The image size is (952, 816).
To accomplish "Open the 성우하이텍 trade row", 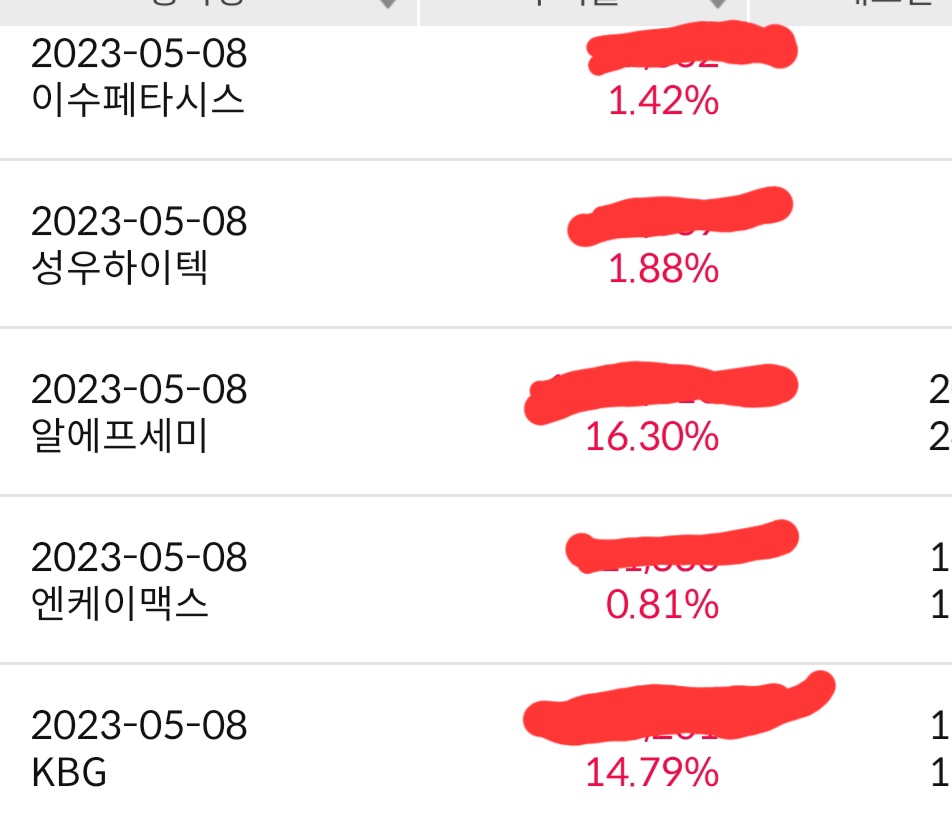I will [120, 269].
